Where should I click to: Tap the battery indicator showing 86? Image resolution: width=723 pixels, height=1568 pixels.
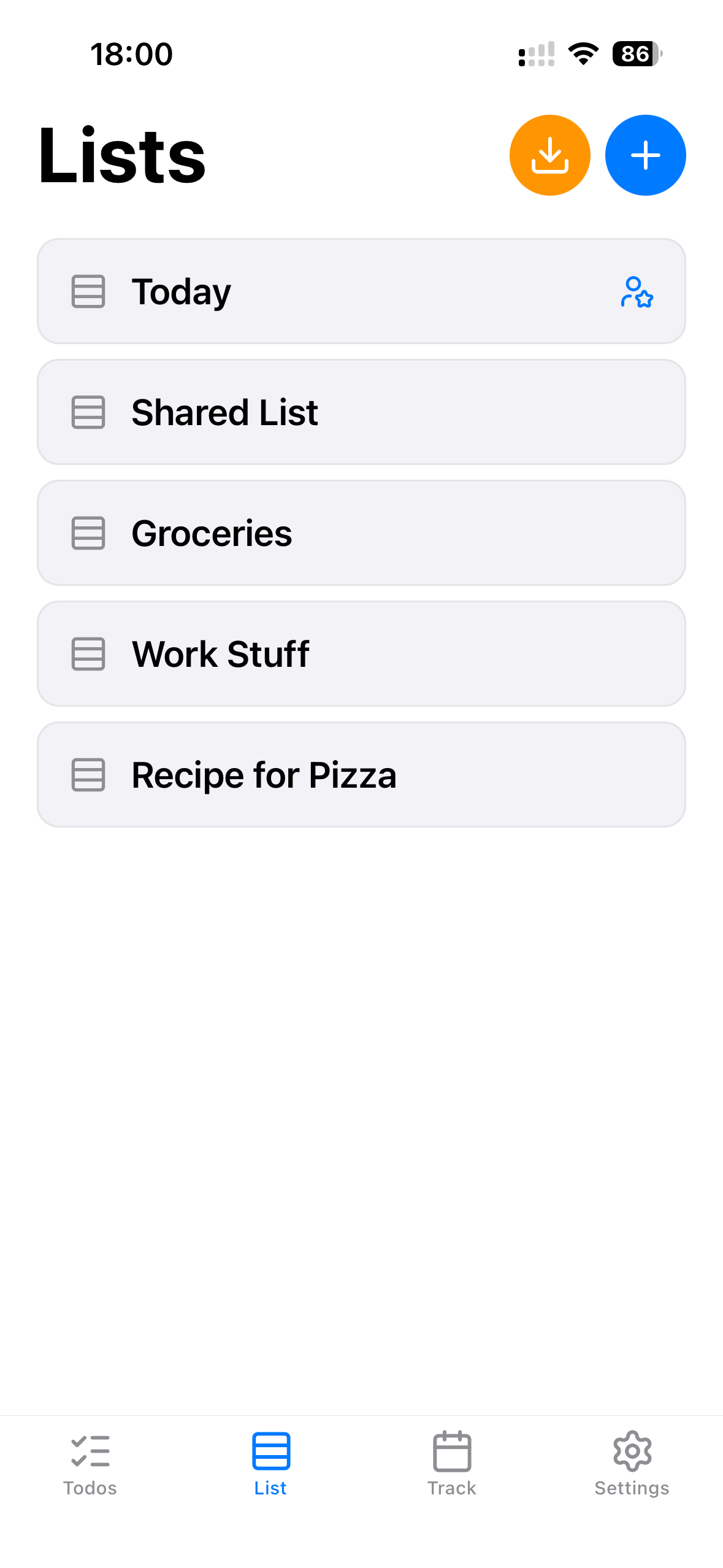click(636, 54)
